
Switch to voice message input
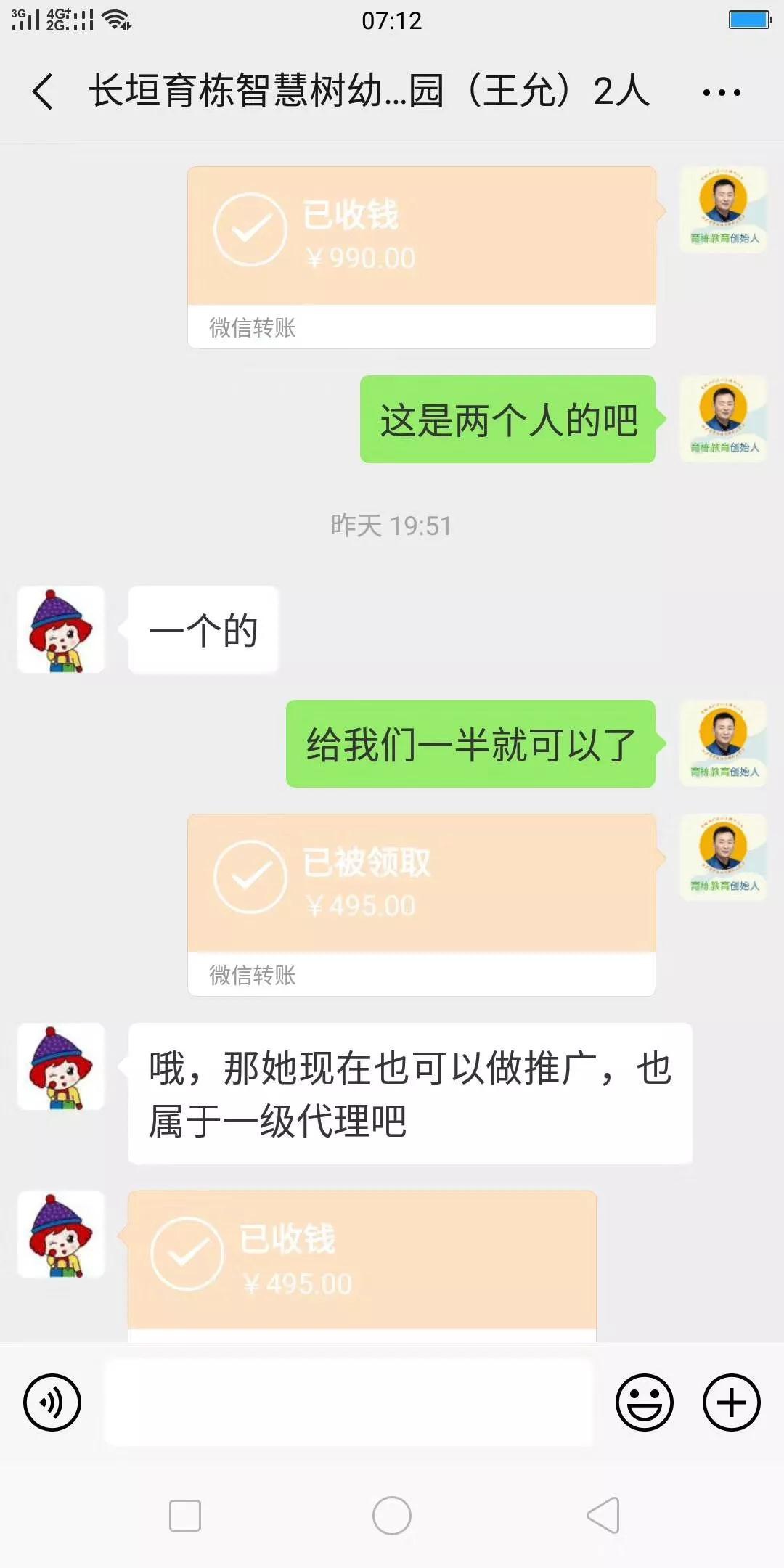[52, 1402]
